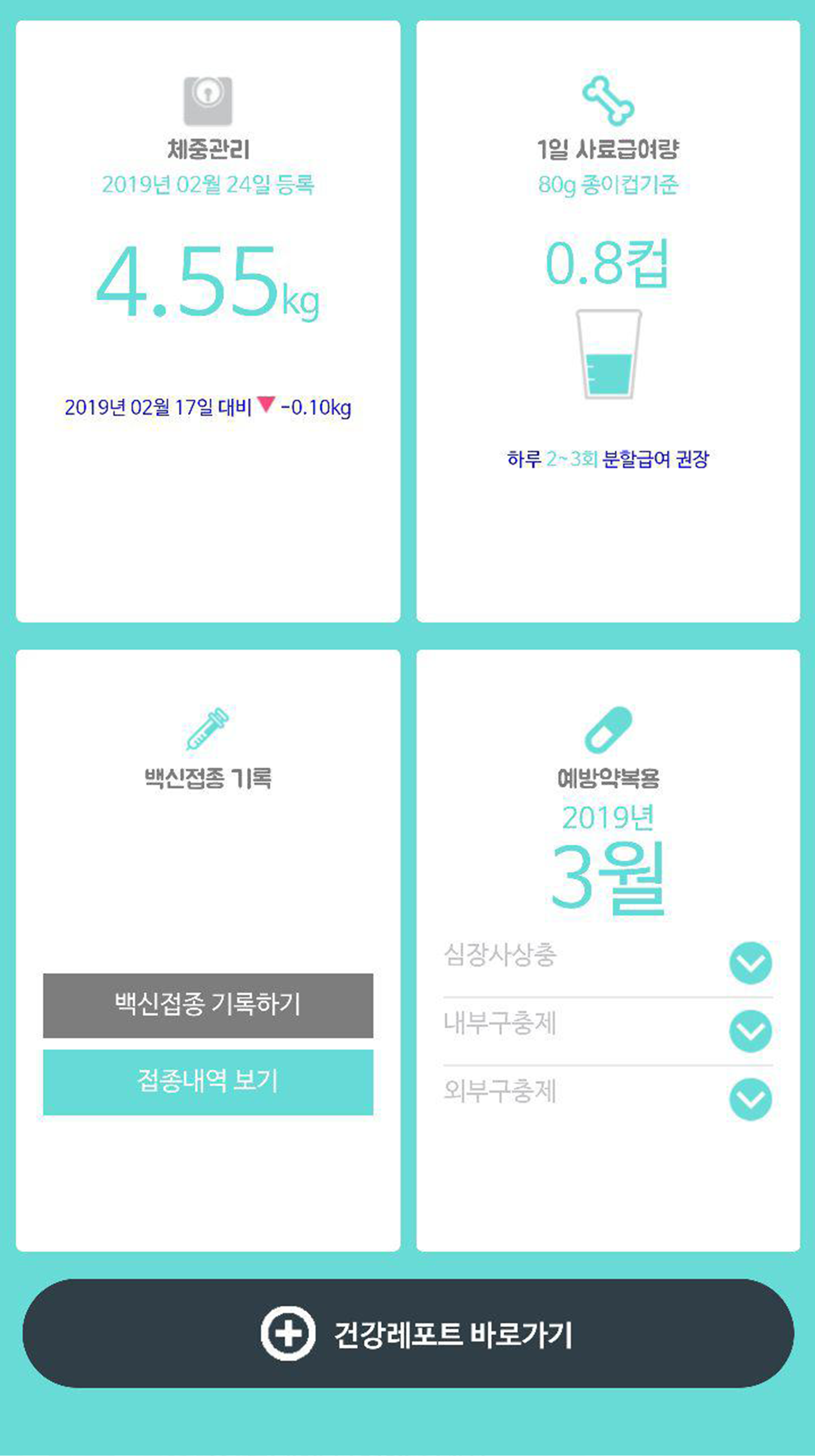Image resolution: width=815 pixels, height=1456 pixels.
Task: Open the 체중관리 weight card
Action: (208, 282)
